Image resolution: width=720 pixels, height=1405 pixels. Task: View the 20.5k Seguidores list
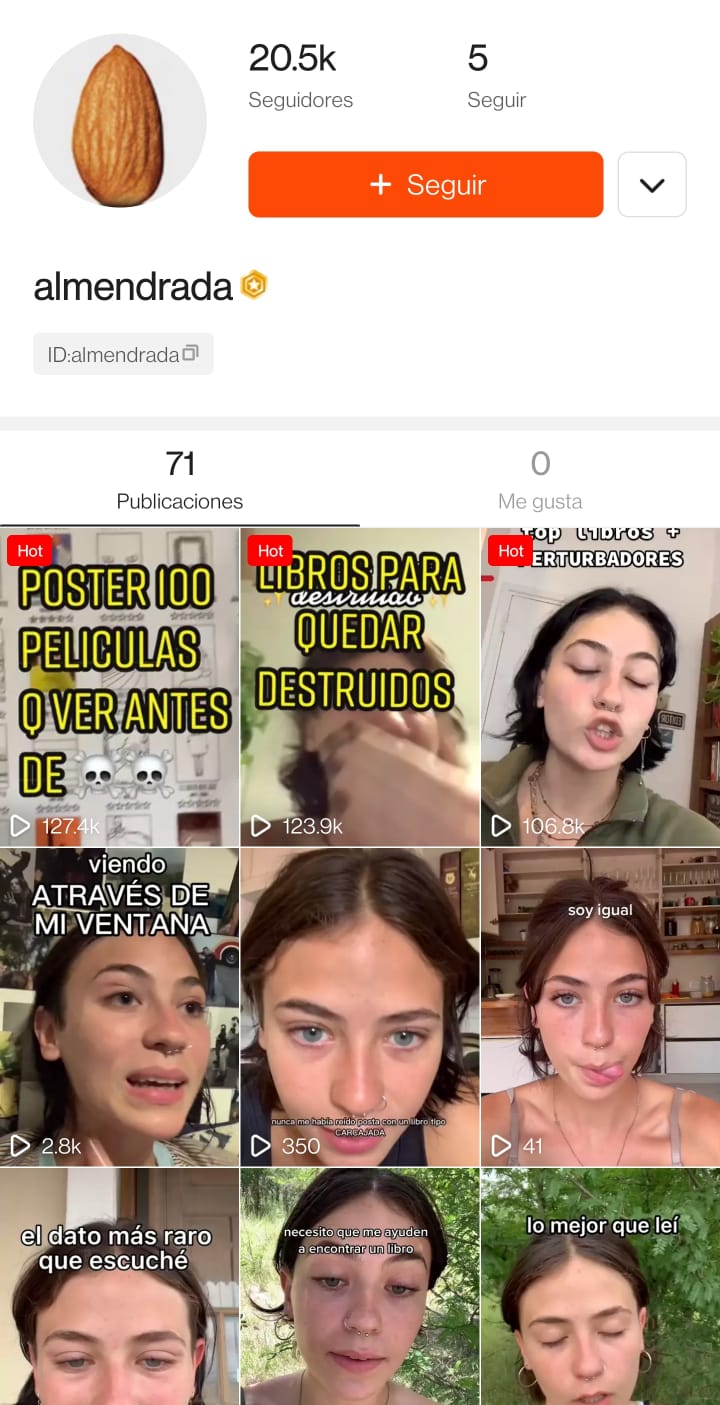300,76
